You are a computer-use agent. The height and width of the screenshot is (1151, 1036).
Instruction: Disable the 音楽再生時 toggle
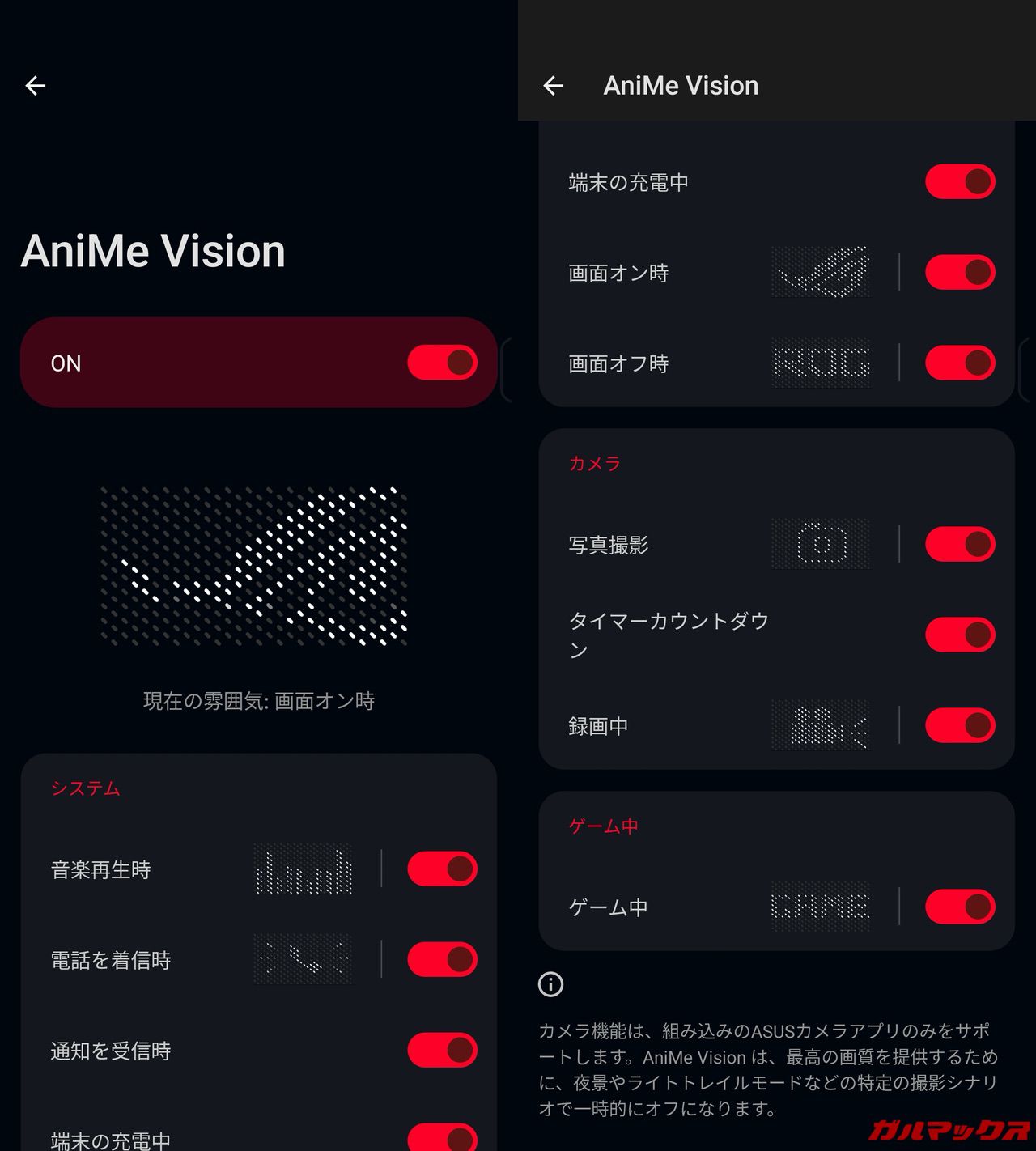pyautogui.click(x=442, y=869)
